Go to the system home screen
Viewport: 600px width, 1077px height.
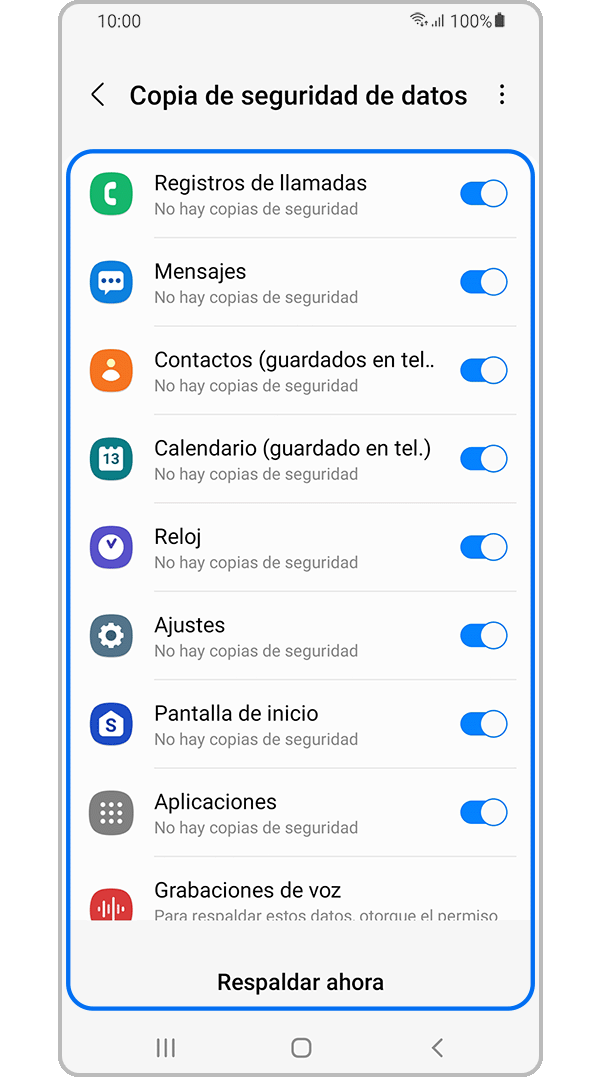tap(301, 1047)
